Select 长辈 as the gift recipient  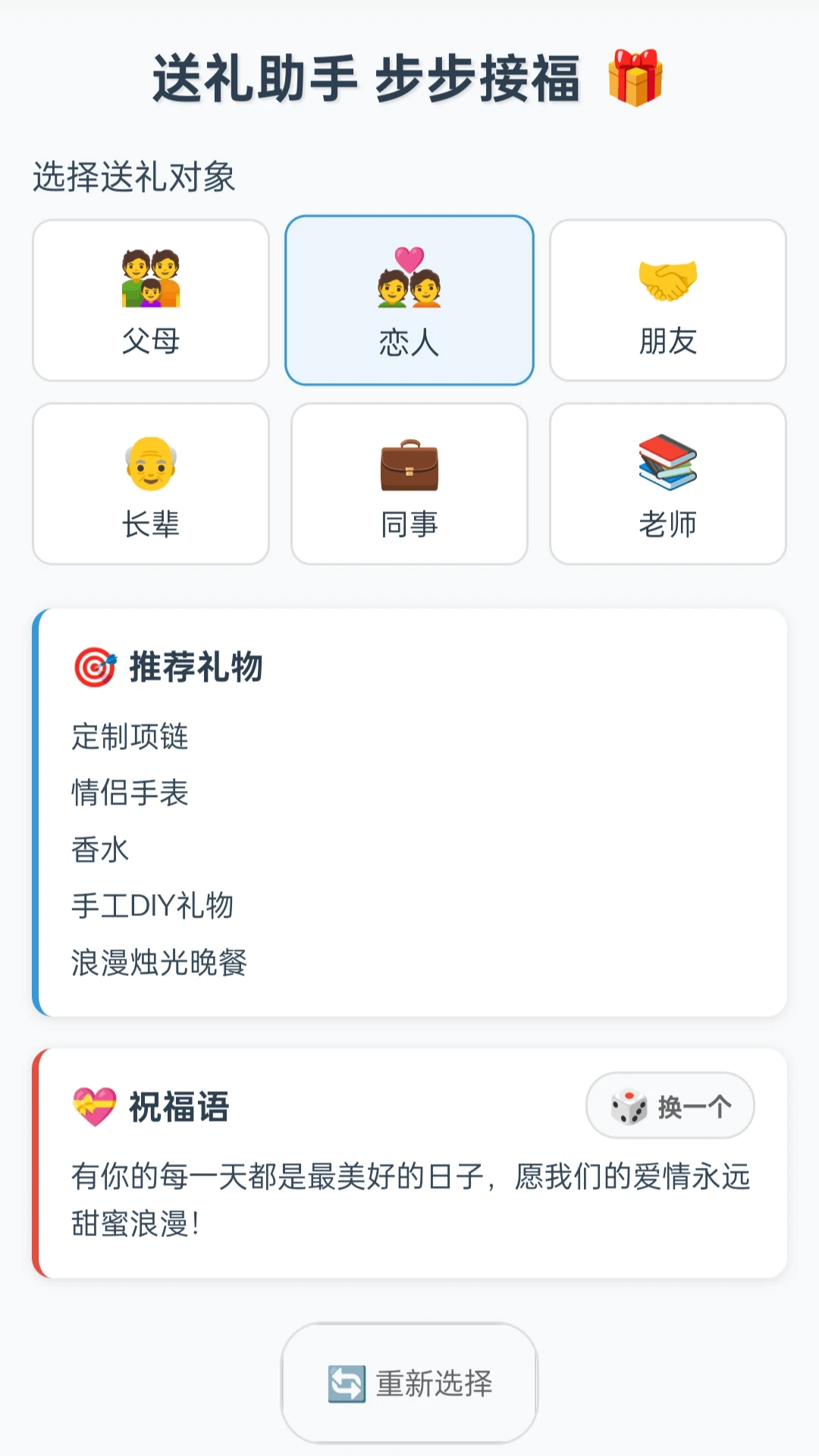pyautogui.click(x=151, y=484)
